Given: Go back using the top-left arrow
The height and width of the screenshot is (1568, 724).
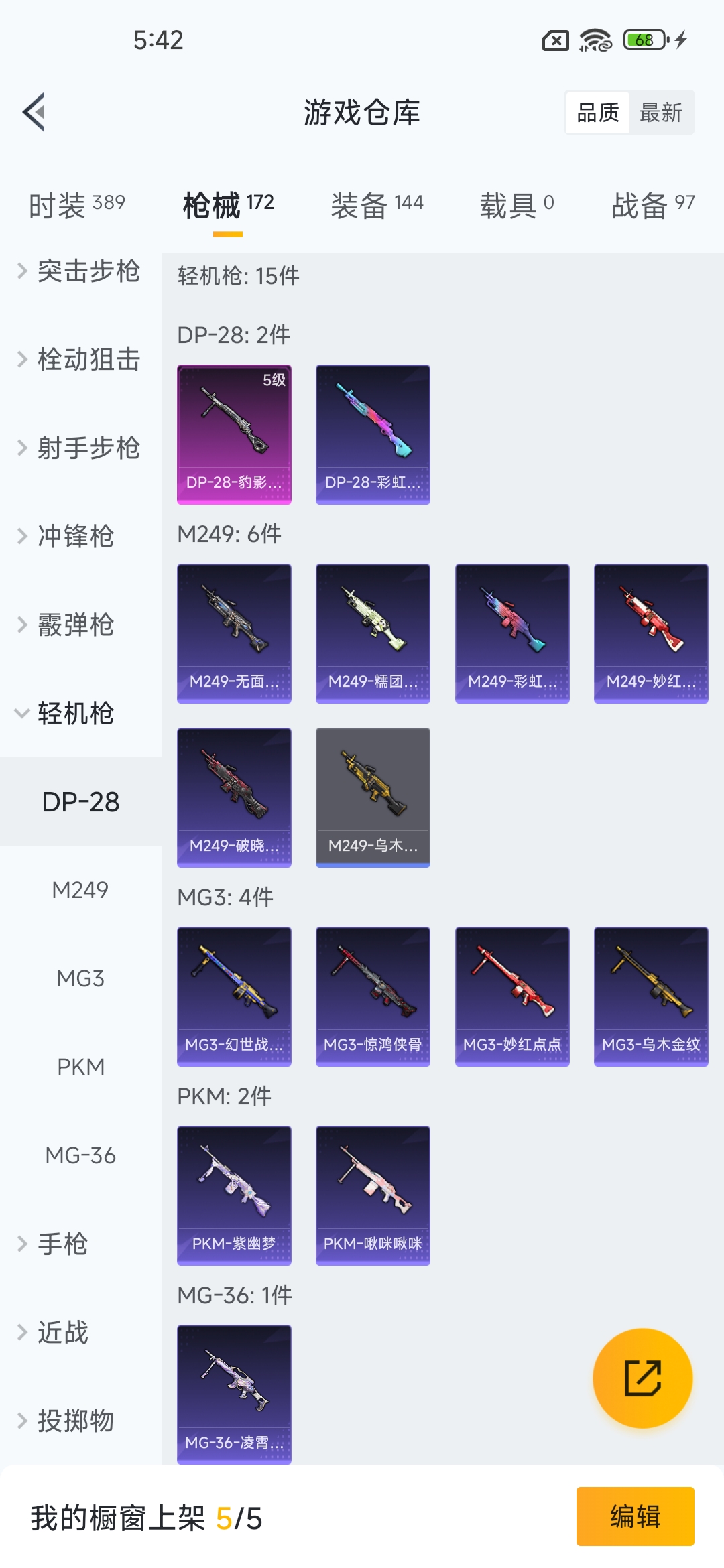Looking at the screenshot, I should [34, 112].
